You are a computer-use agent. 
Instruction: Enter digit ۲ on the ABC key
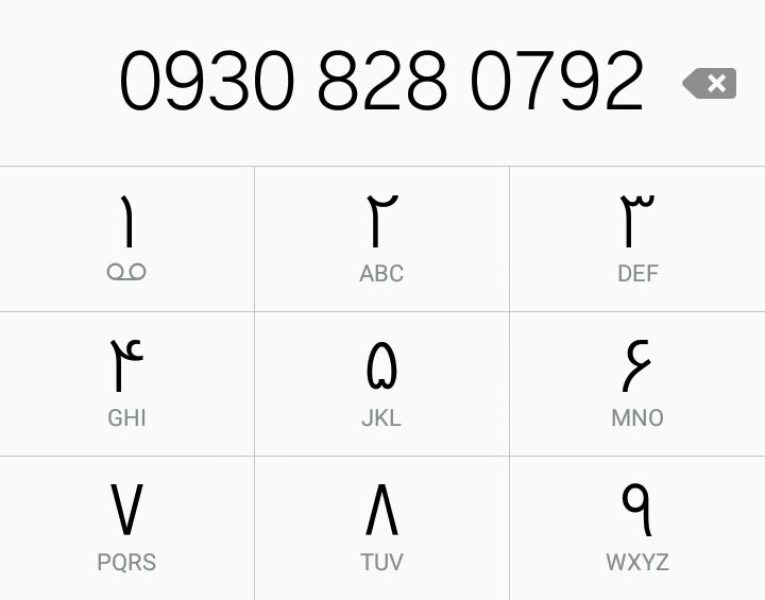click(x=381, y=239)
